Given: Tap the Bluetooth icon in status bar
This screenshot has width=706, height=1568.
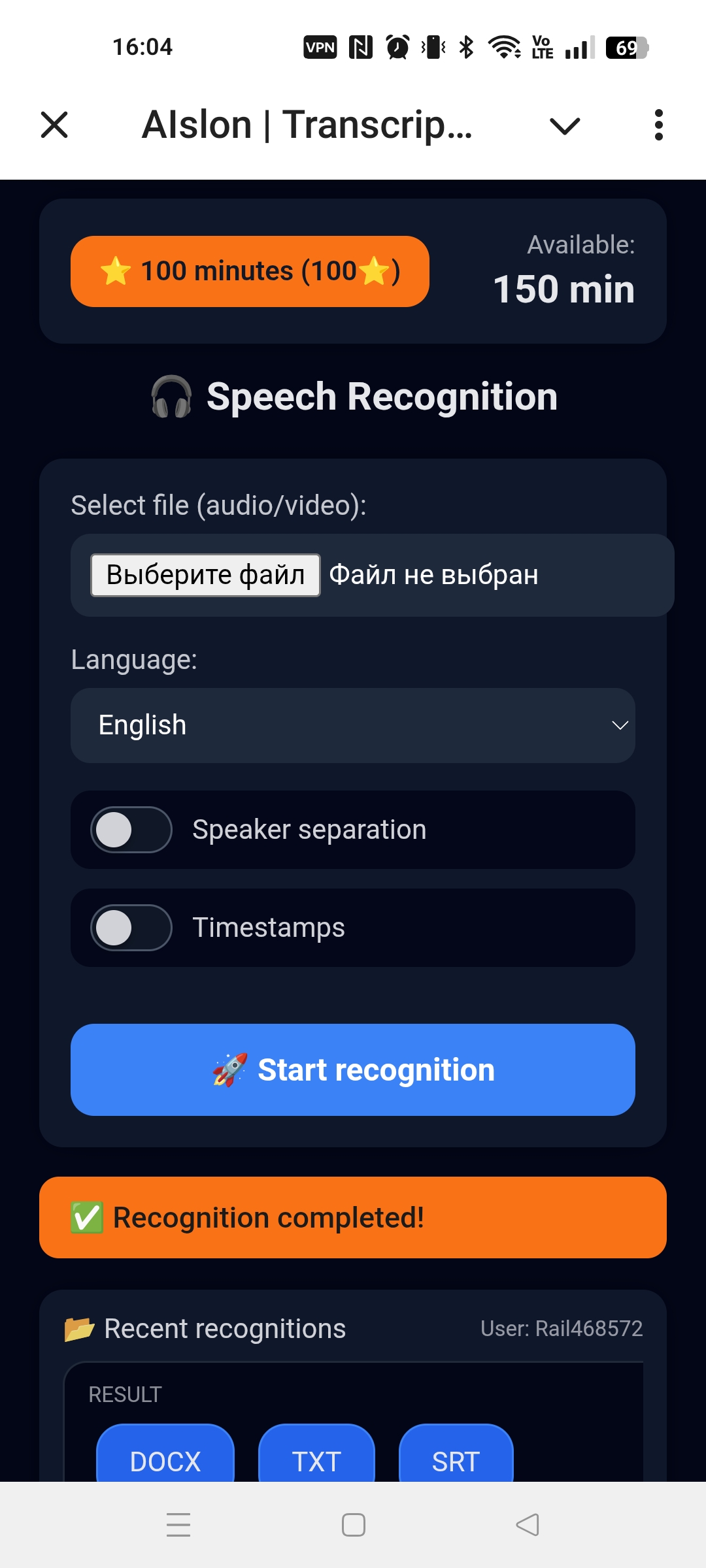Looking at the screenshot, I should 466,46.
